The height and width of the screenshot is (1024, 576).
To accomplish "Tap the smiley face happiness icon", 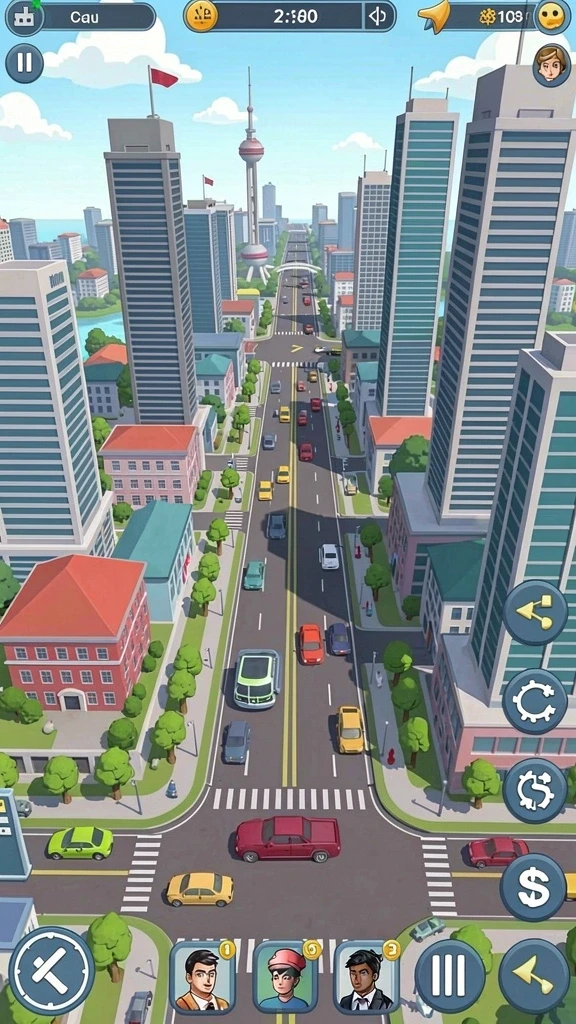I will click(x=552, y=16).
